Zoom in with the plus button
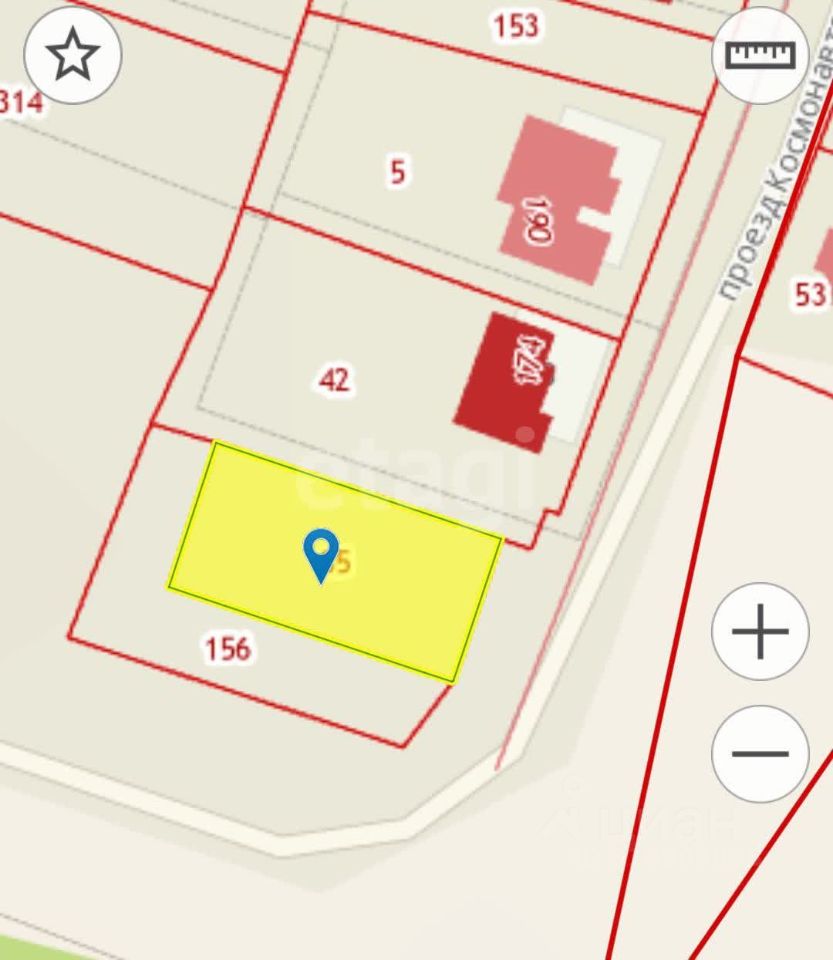The height and width of the screenshot is (960, 833). (x=760, y=632)
